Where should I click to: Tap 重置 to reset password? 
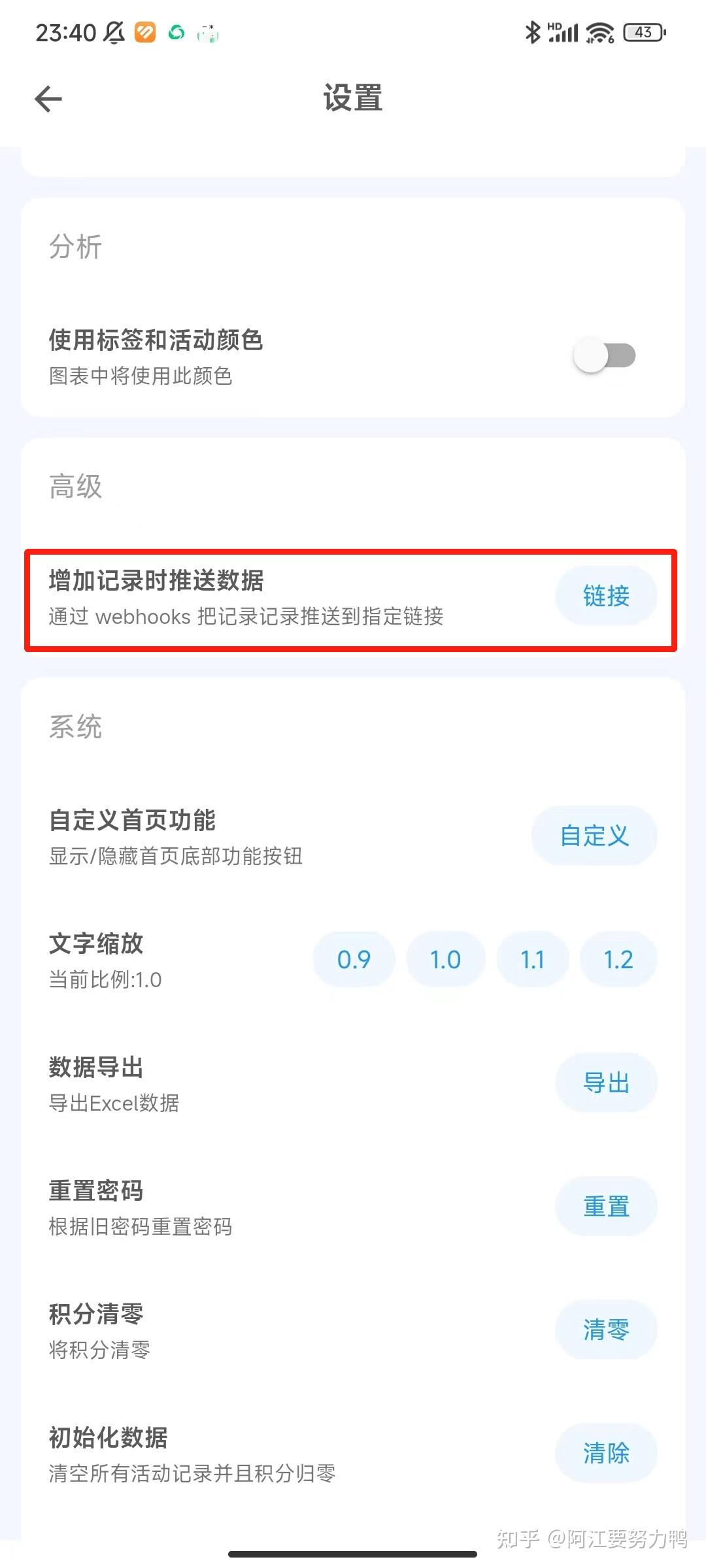[606, 1206]
